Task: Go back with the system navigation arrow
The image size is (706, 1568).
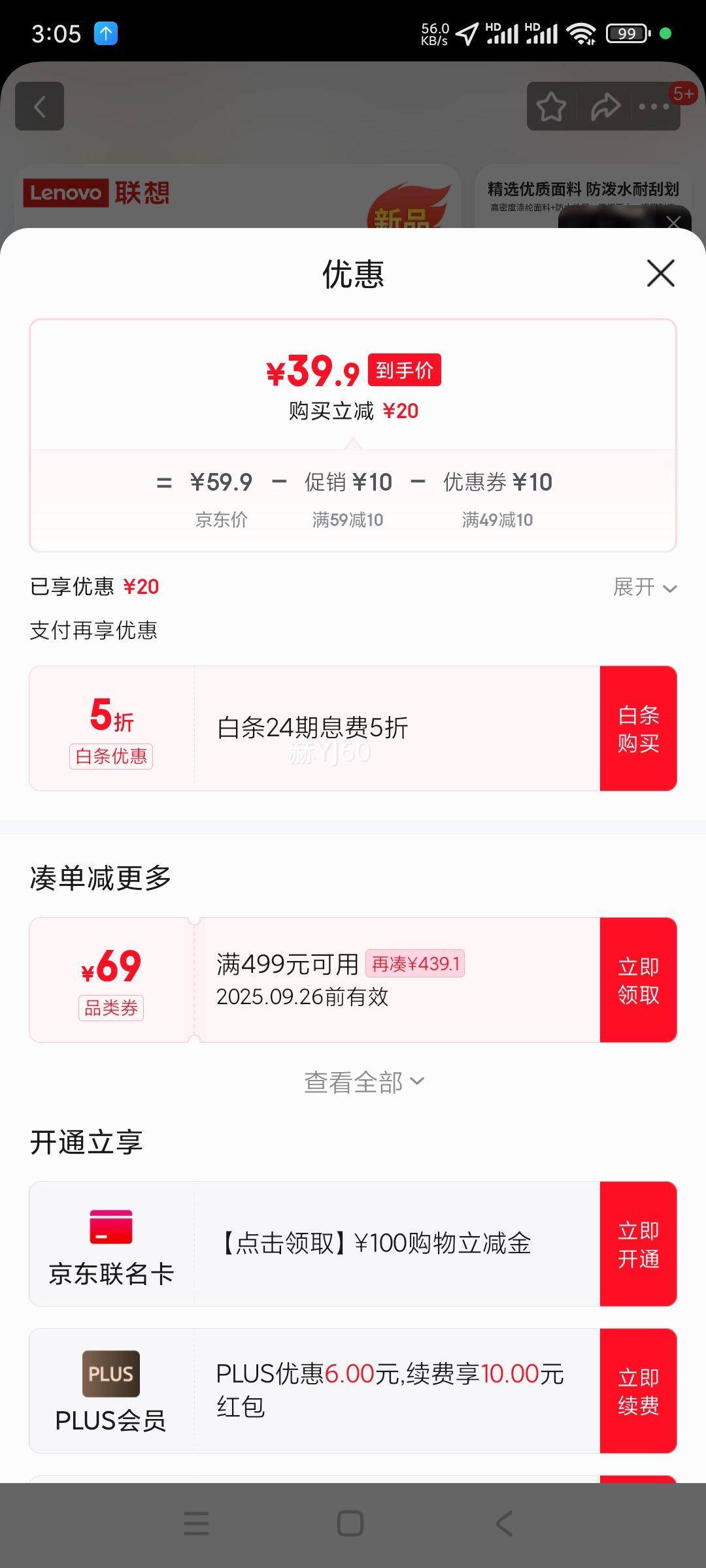Action: click(x=505, y=1524)
